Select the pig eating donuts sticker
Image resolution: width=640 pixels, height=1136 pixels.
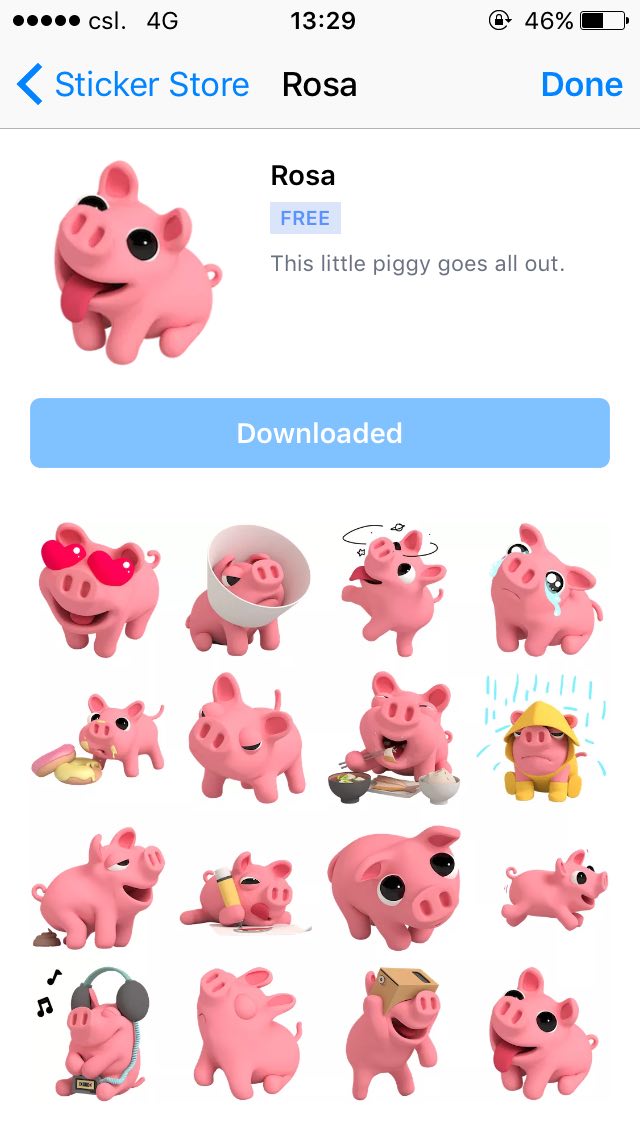coord(97,738)
